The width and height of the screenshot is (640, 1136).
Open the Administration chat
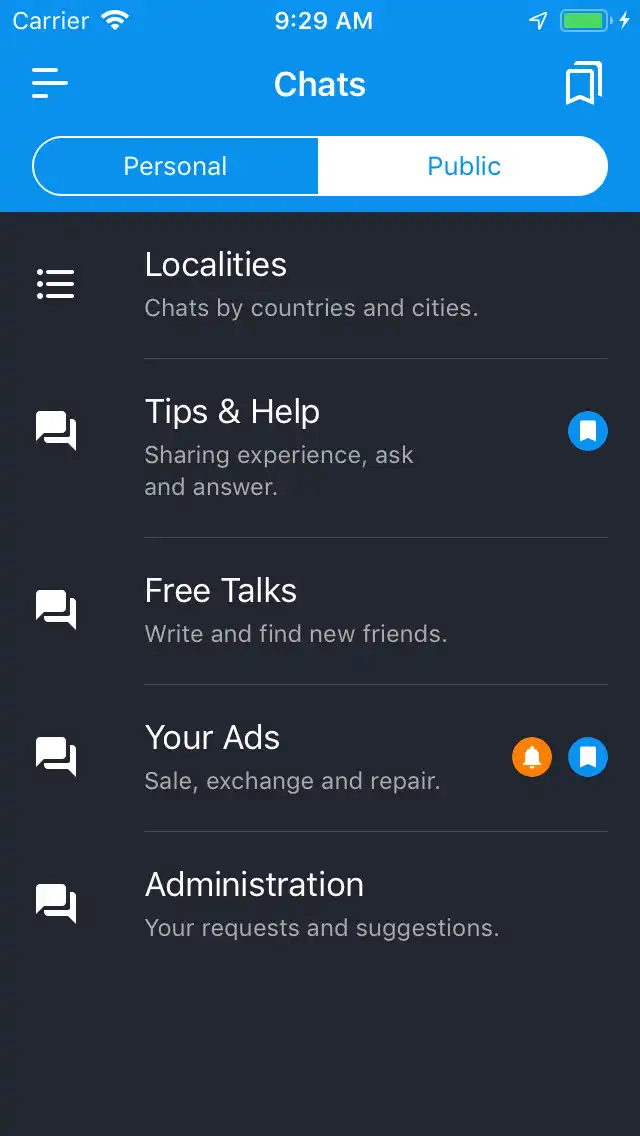pyautogui.click(x=320, y=904)
